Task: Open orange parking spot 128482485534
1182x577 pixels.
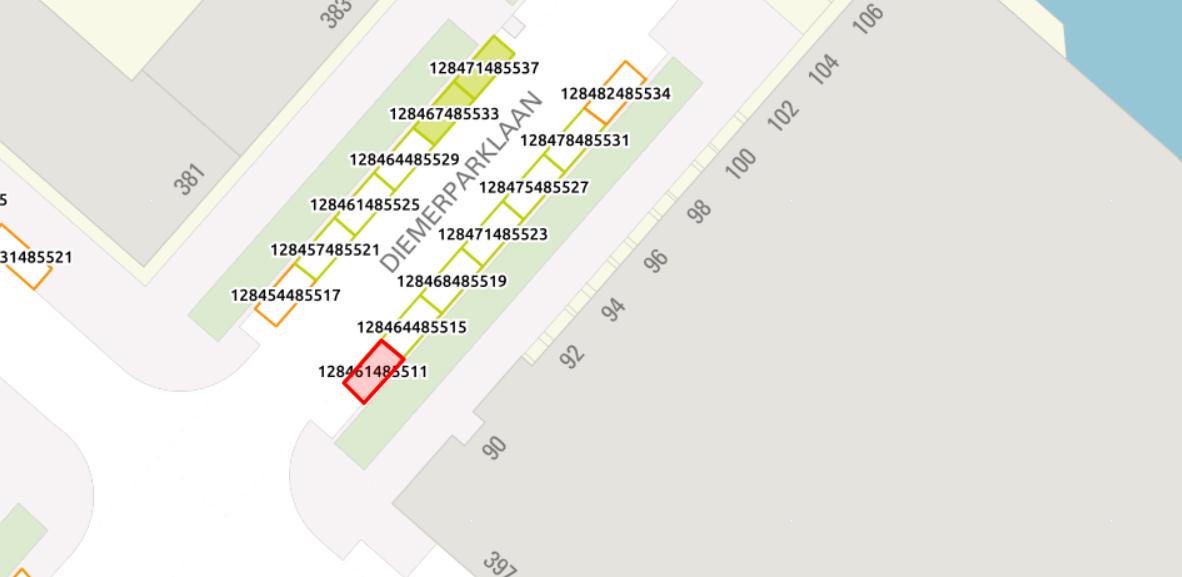Action: tap(614, 92)
